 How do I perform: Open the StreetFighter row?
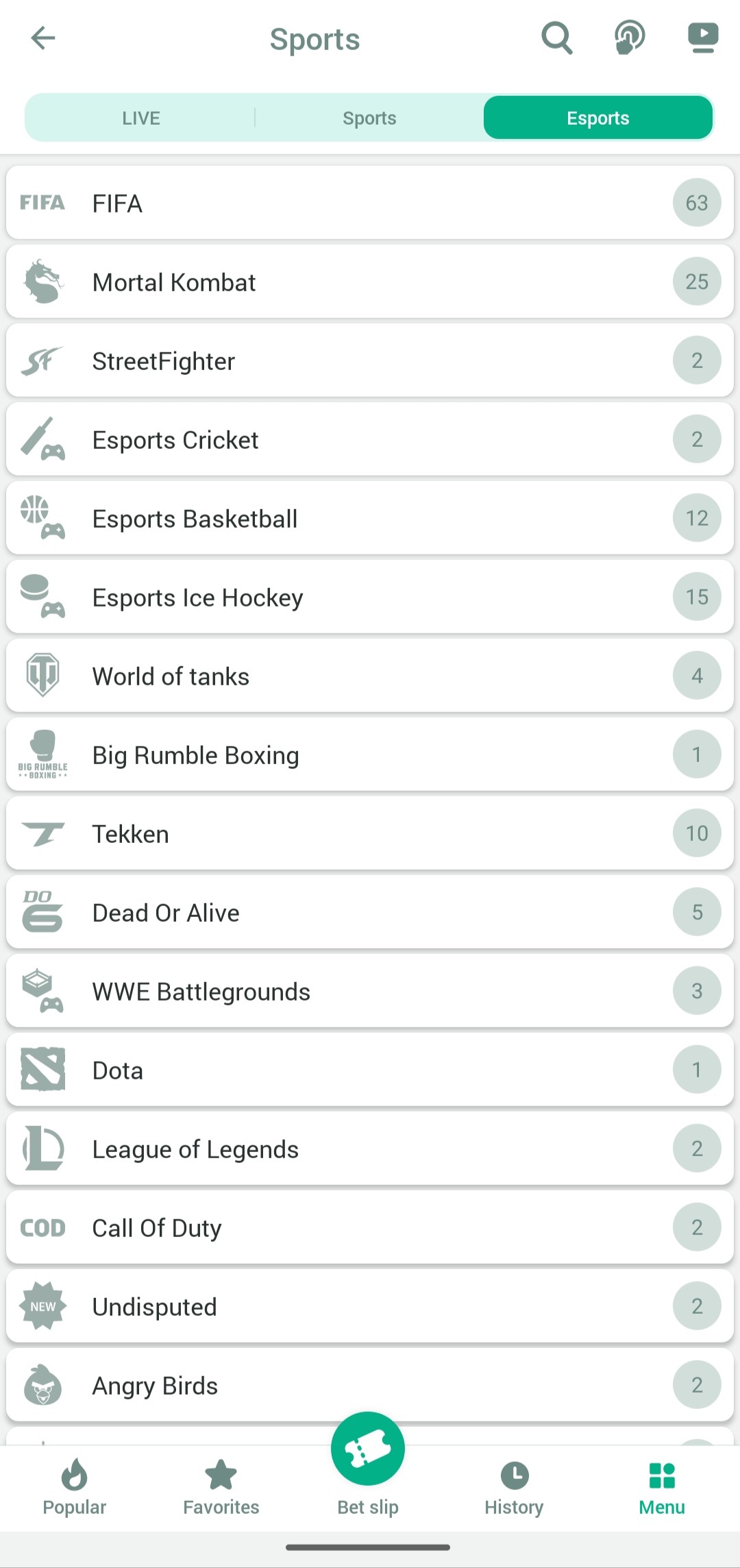(370, 360)
